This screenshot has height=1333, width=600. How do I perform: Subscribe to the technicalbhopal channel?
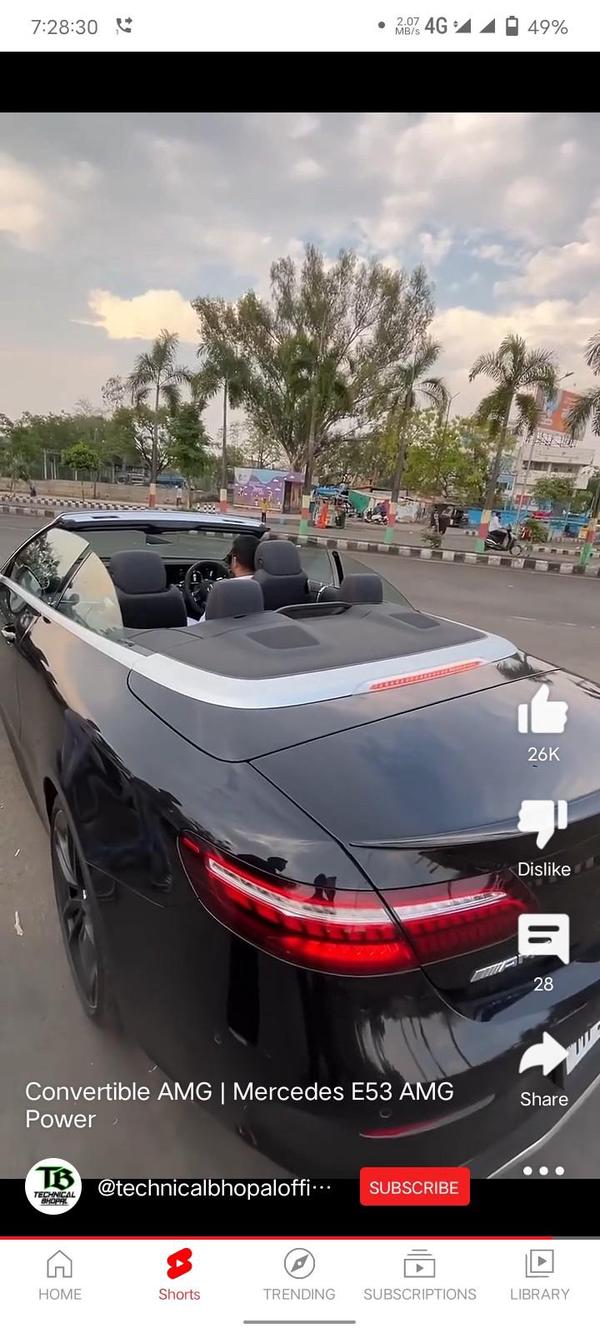point(414,1187)
